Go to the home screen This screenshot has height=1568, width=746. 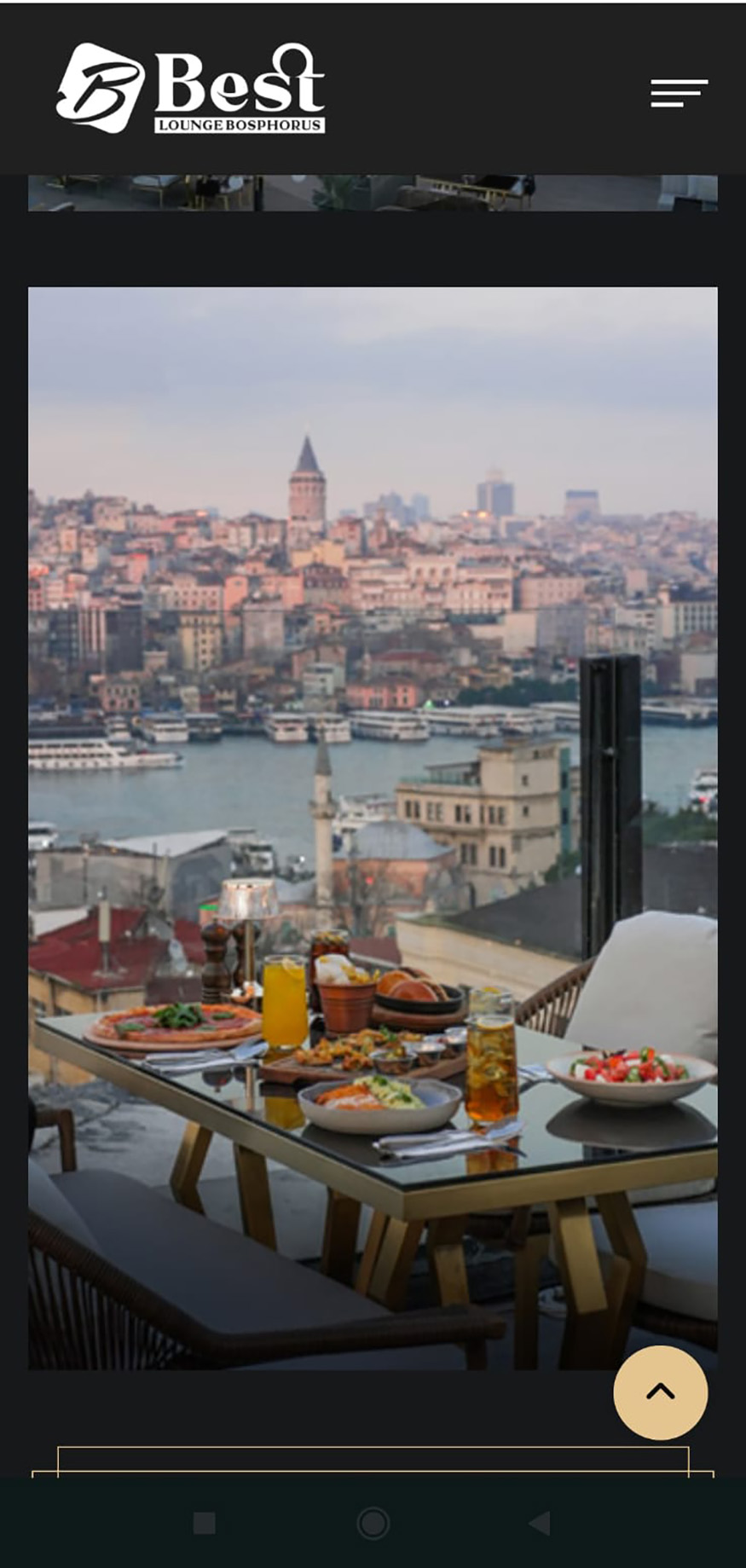(x=373, y=1523)
